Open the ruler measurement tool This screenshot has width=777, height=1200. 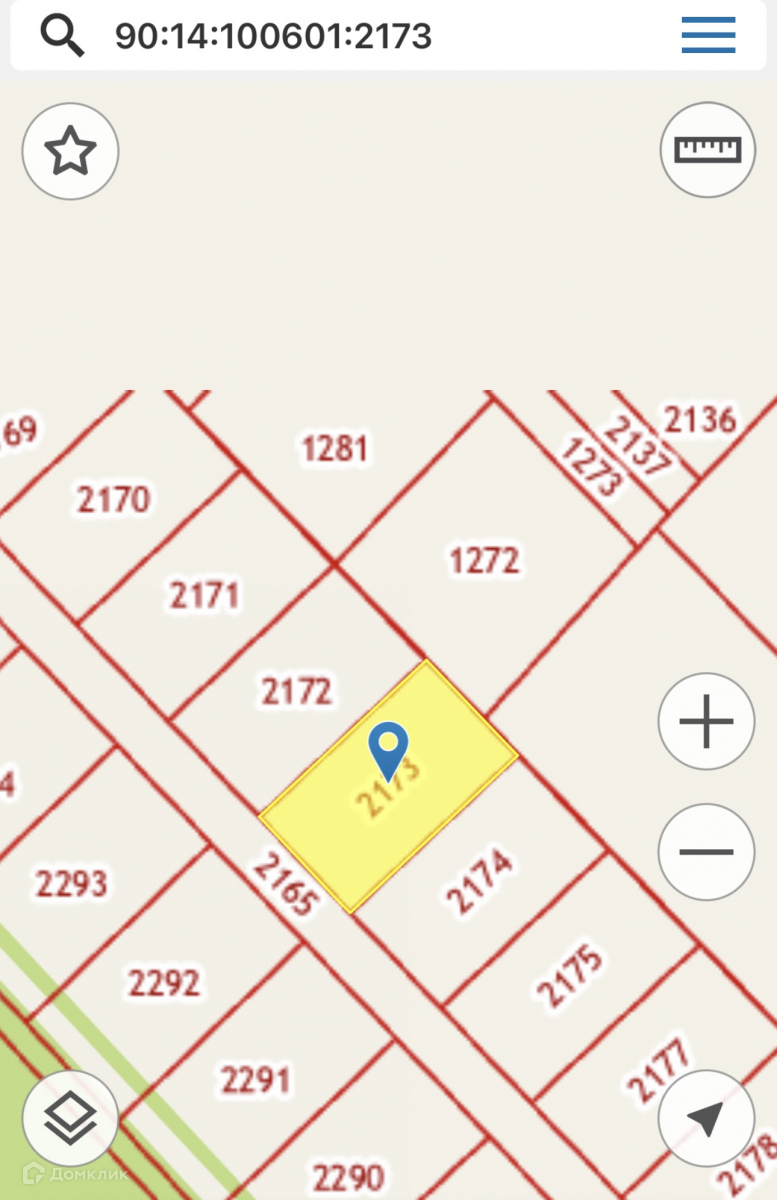pyautogui.click(x=708, y=151)
